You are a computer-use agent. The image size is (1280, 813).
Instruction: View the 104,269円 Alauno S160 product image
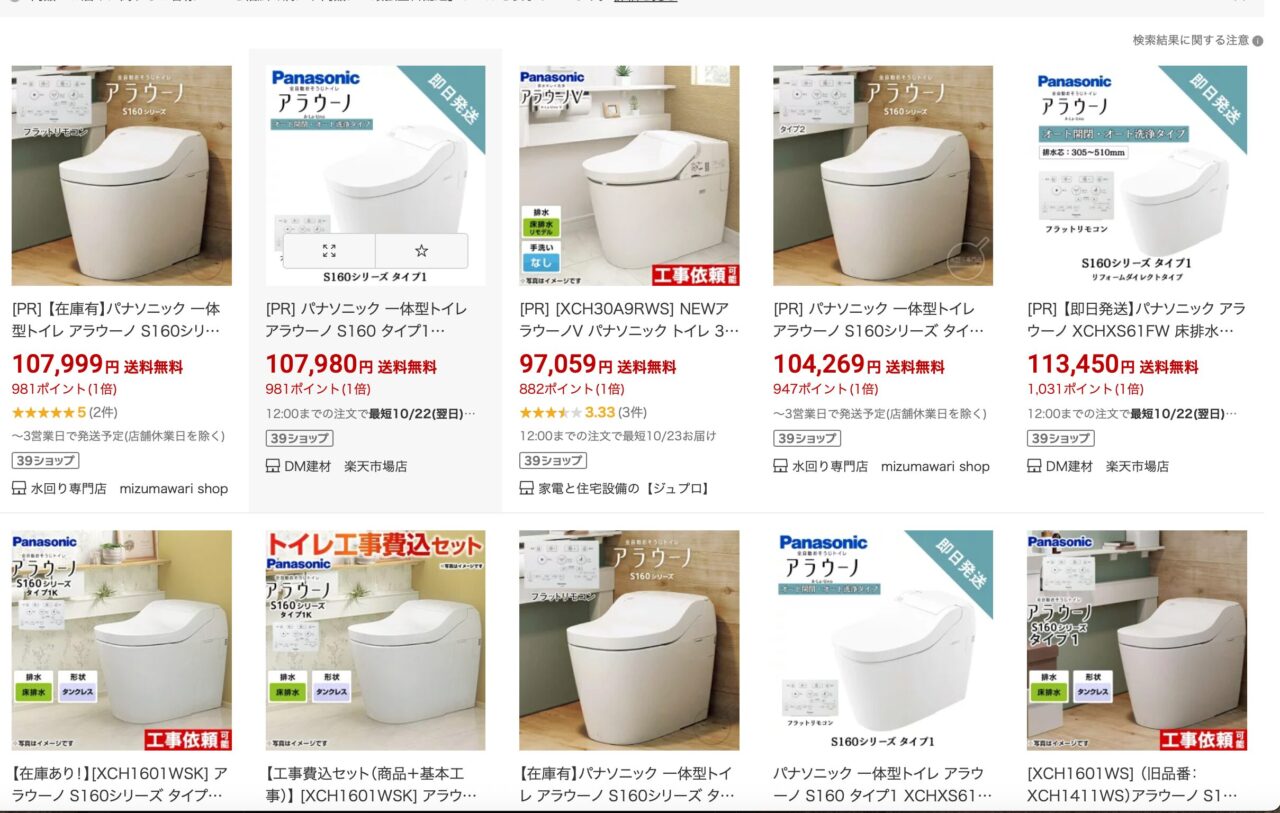[x=882, y=176]
